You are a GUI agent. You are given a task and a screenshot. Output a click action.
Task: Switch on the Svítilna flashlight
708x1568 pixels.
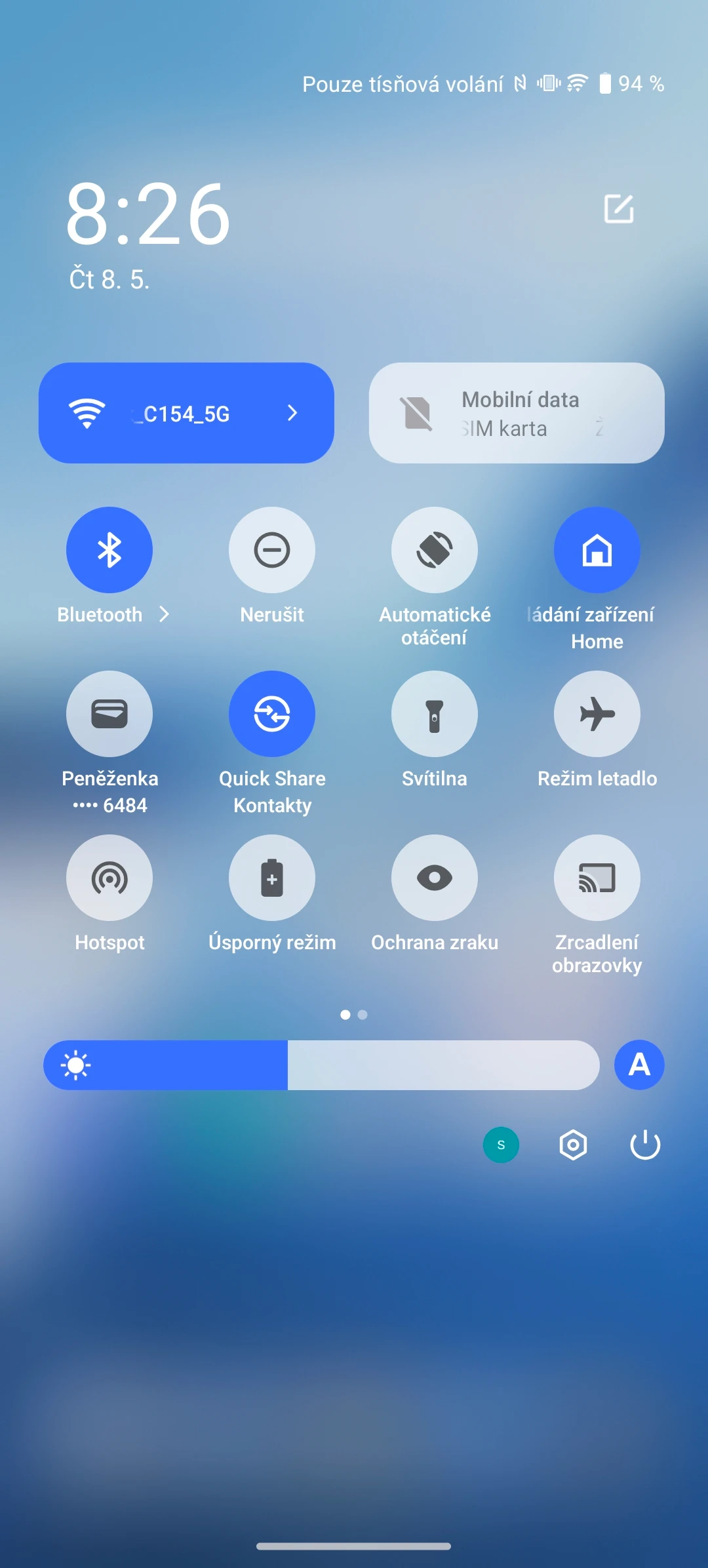pos(435,714)
